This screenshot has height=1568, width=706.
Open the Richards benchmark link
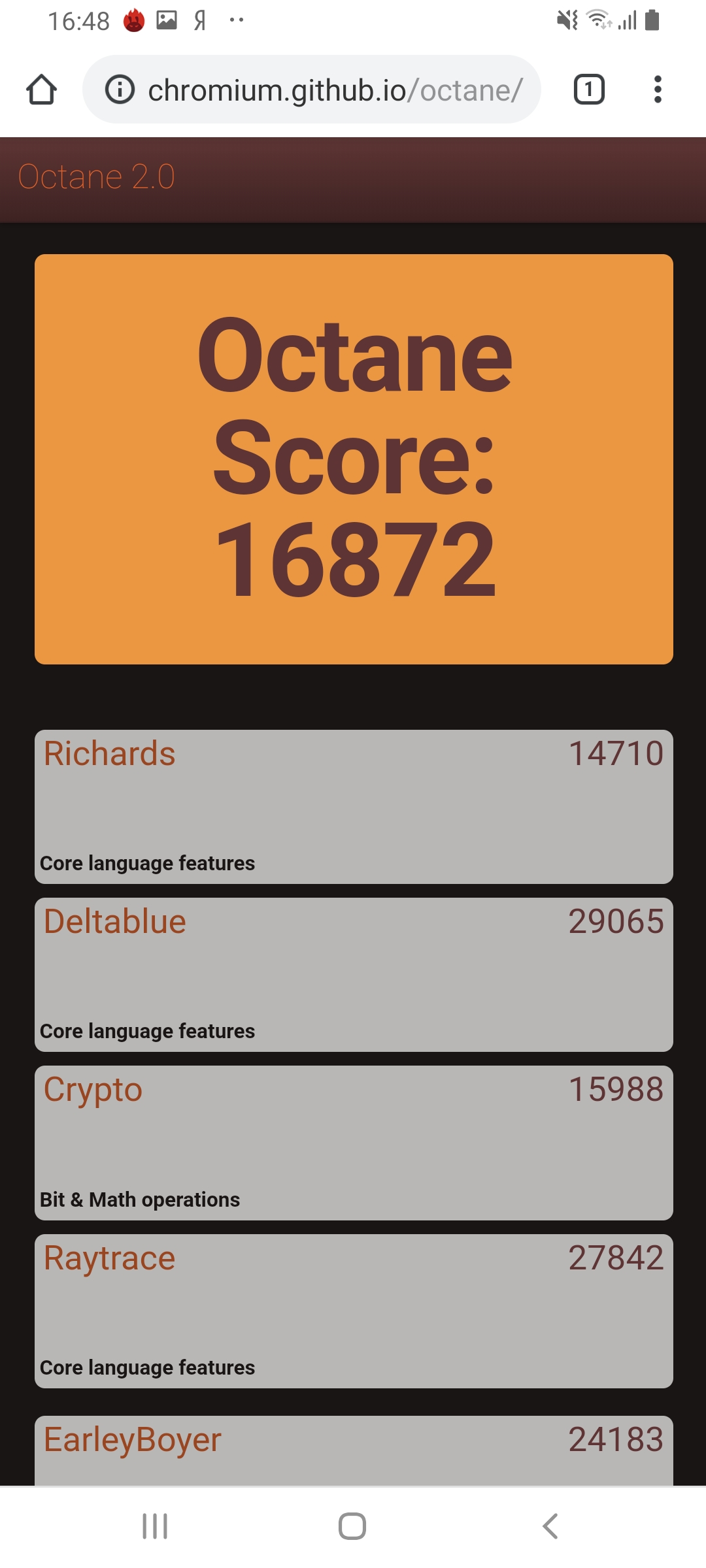pyautogui.click(x=110, y=753)
